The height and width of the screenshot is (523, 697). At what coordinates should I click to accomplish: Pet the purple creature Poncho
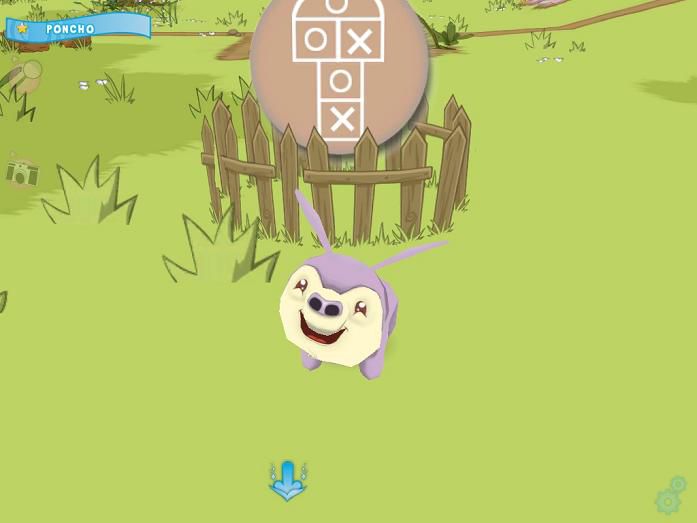tap(333, 312)
